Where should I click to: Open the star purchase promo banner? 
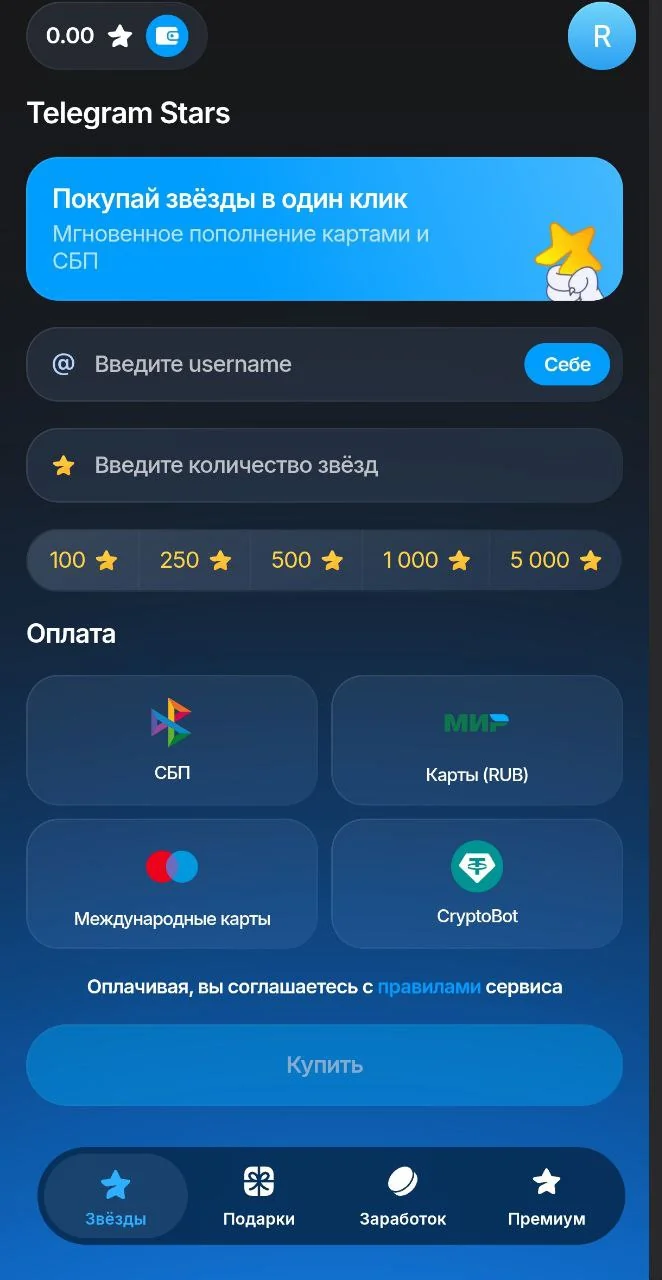click(x=324, y=229)
